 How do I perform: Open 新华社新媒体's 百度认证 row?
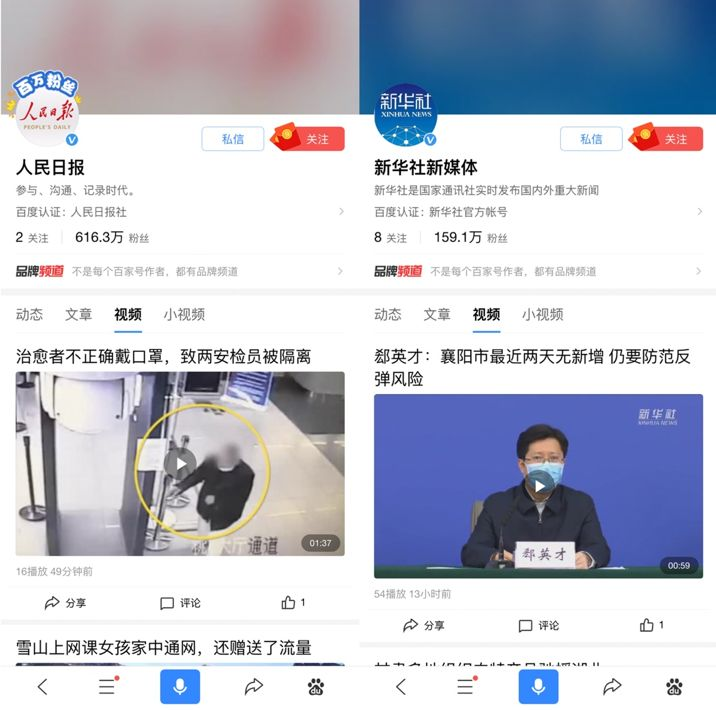tap(537, 212)
